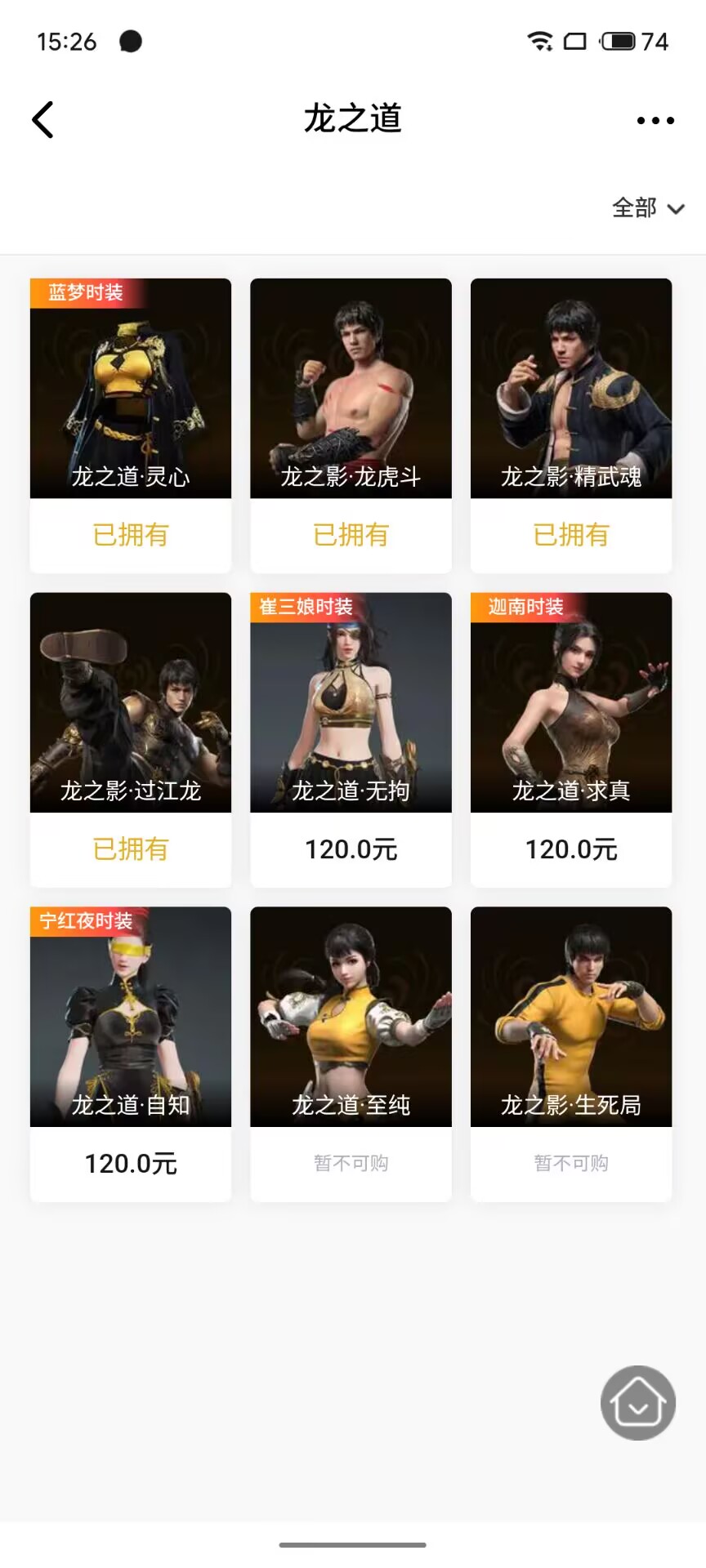
Task: Open the 龙之道·自知 outfit card
Action: (131, 1017)
